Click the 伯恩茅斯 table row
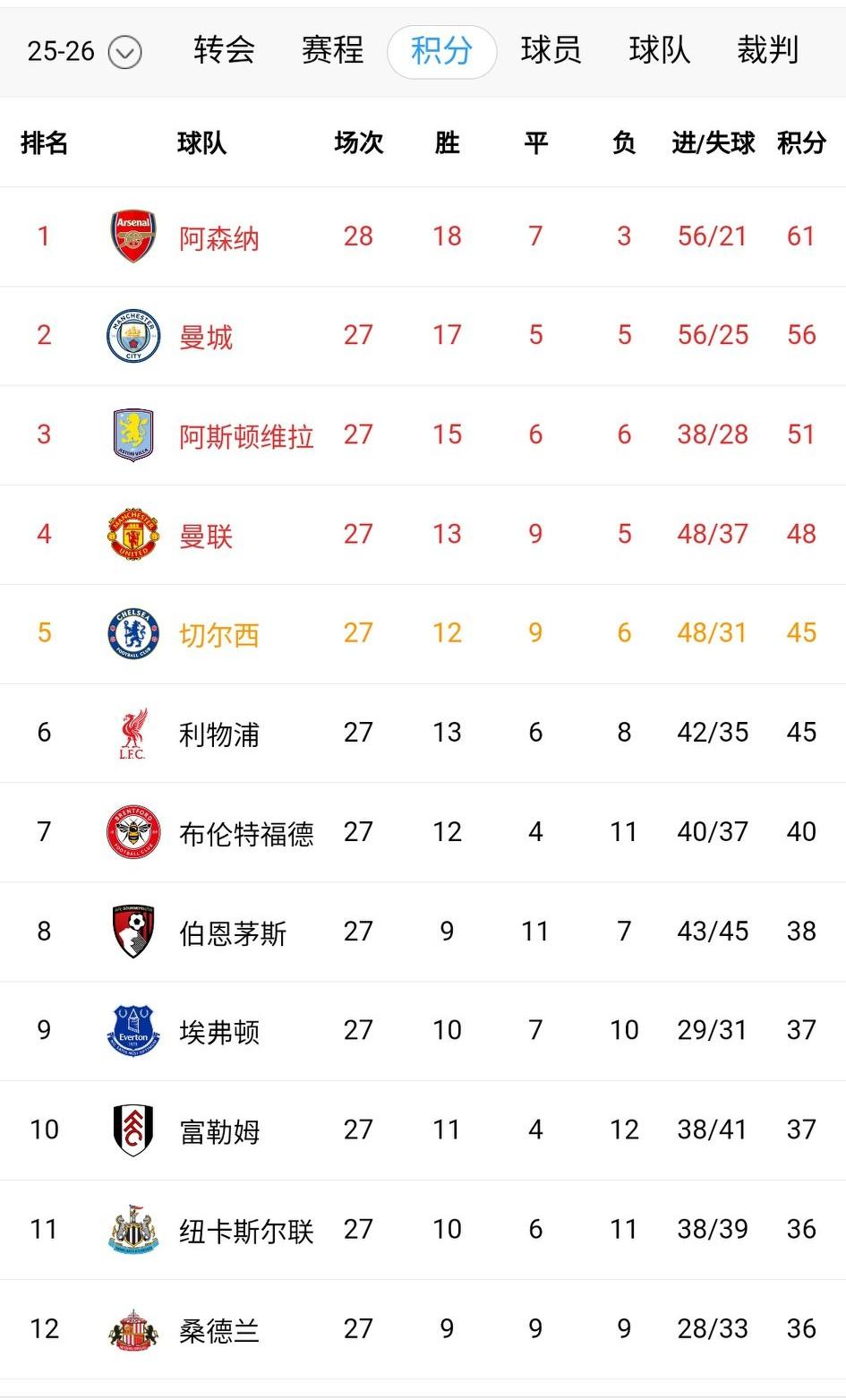Screen dimensions: 846x1400 coord(423,932)
